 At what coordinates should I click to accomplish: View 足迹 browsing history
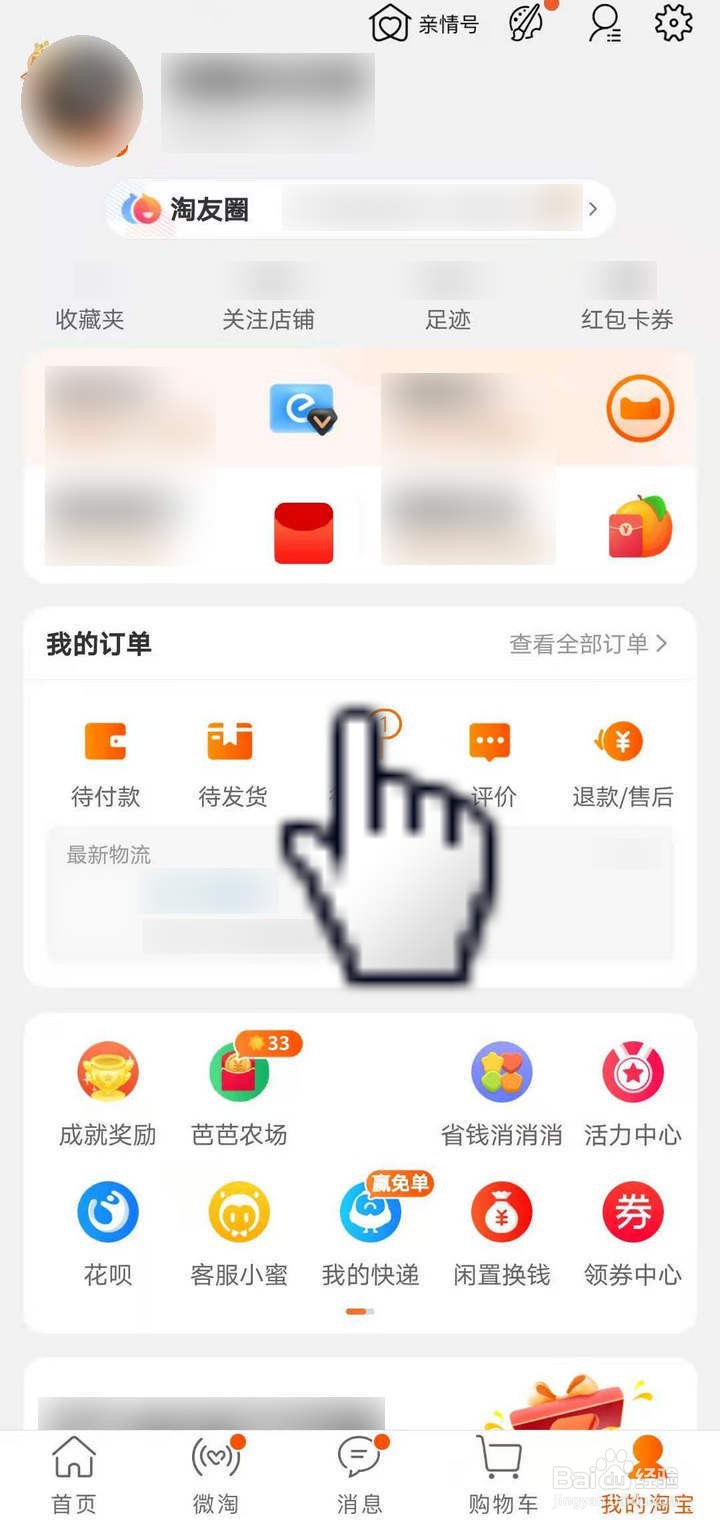pyautogui.click(x=448, y=320)
